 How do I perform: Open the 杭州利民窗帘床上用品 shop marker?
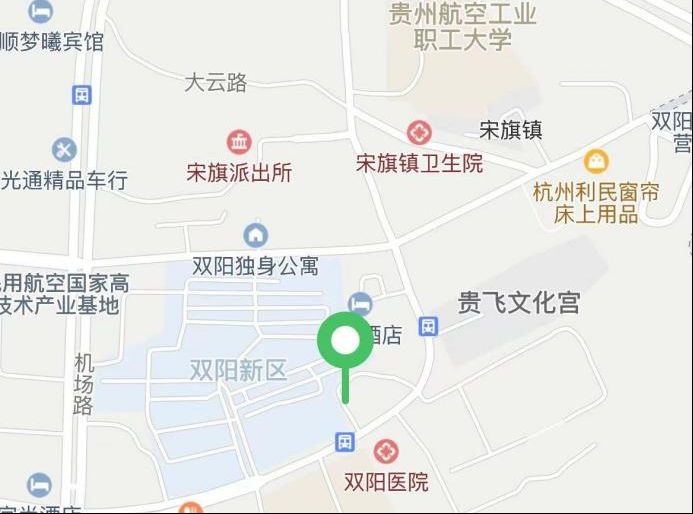coord(597,160)
